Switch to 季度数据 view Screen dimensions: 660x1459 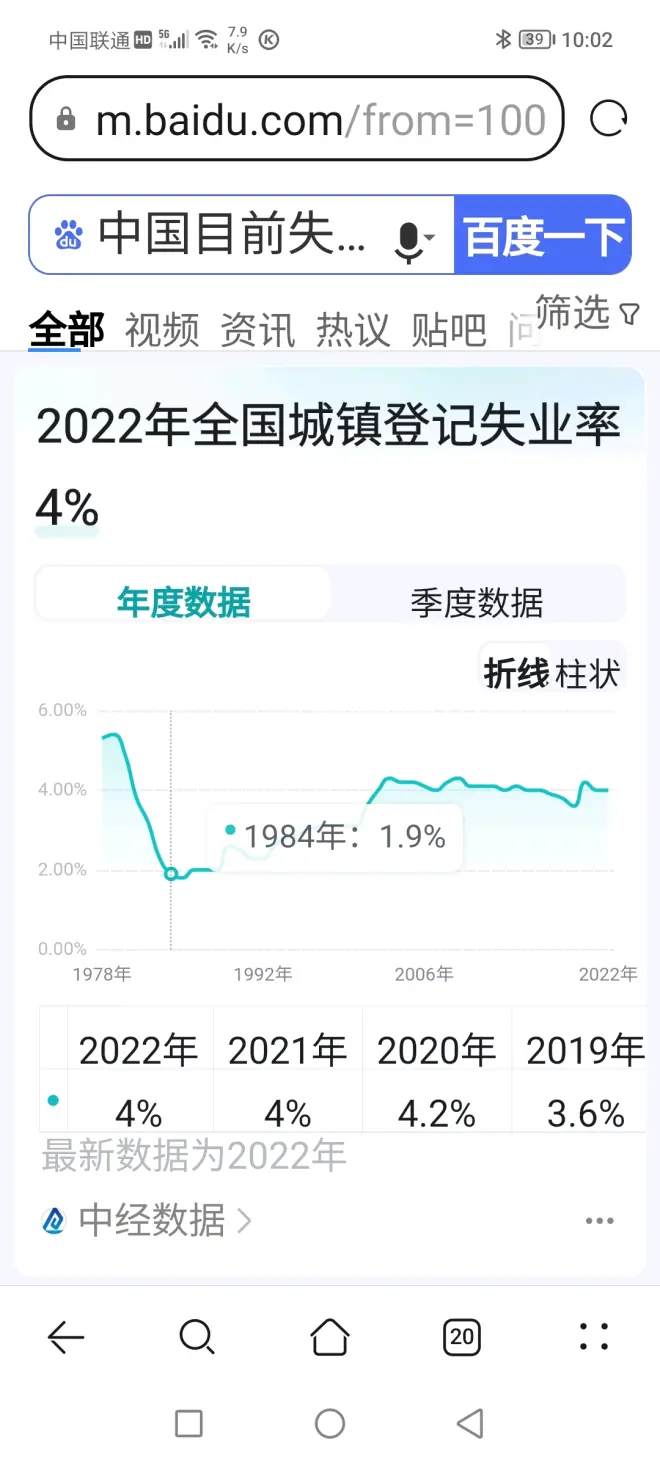pos(477,602)
